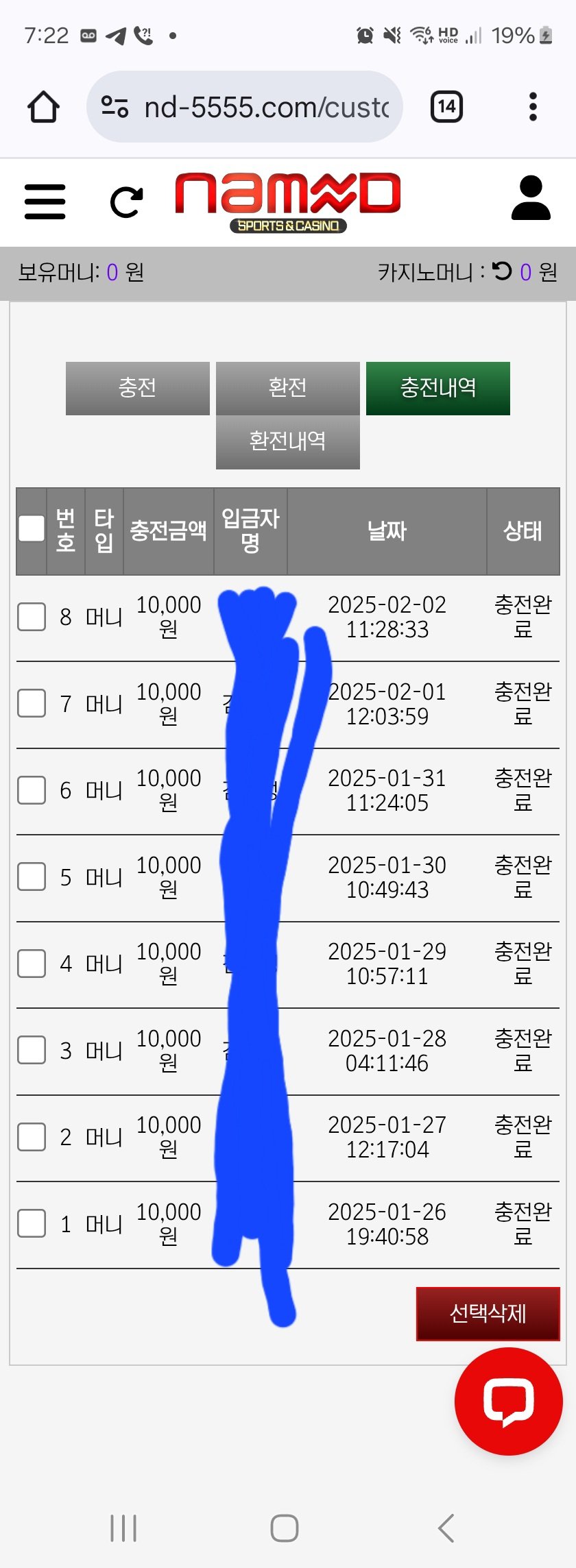576x1568 pixels.
Task: Refresh the 카지노머니 balance
Action: pyautogui.click(x=502, y=271)
